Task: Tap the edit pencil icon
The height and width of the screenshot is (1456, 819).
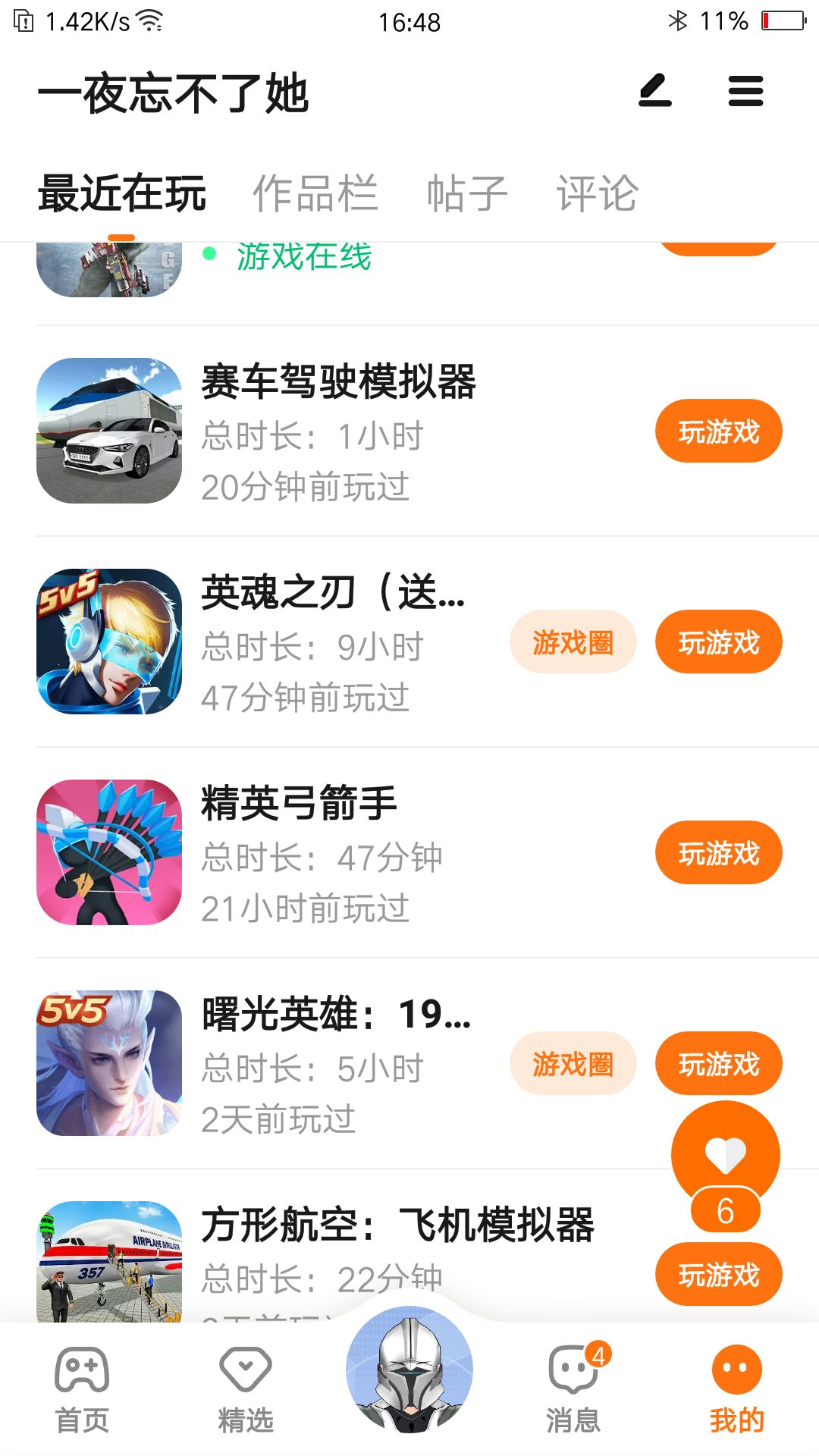Action: point(655,92)
